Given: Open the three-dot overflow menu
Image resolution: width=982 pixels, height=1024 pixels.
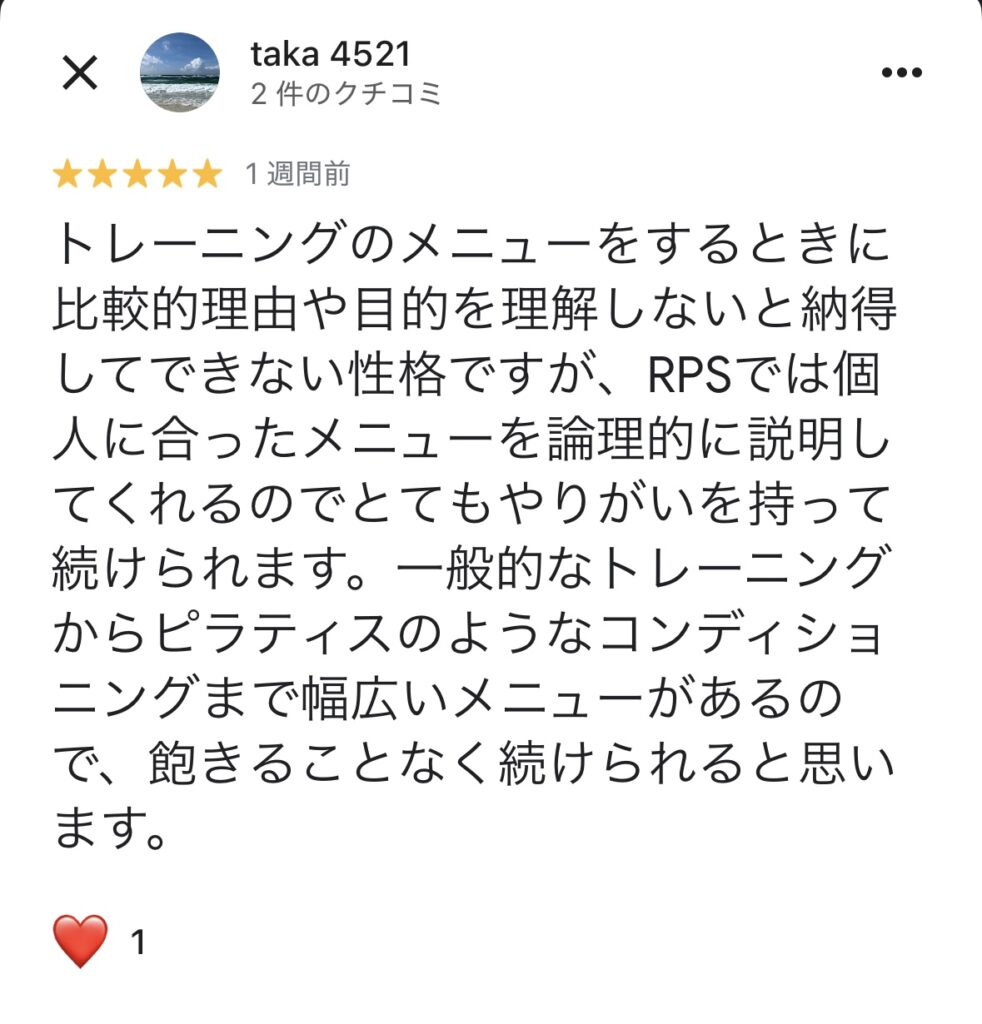Looking at the screenshot, I should 900,73.
